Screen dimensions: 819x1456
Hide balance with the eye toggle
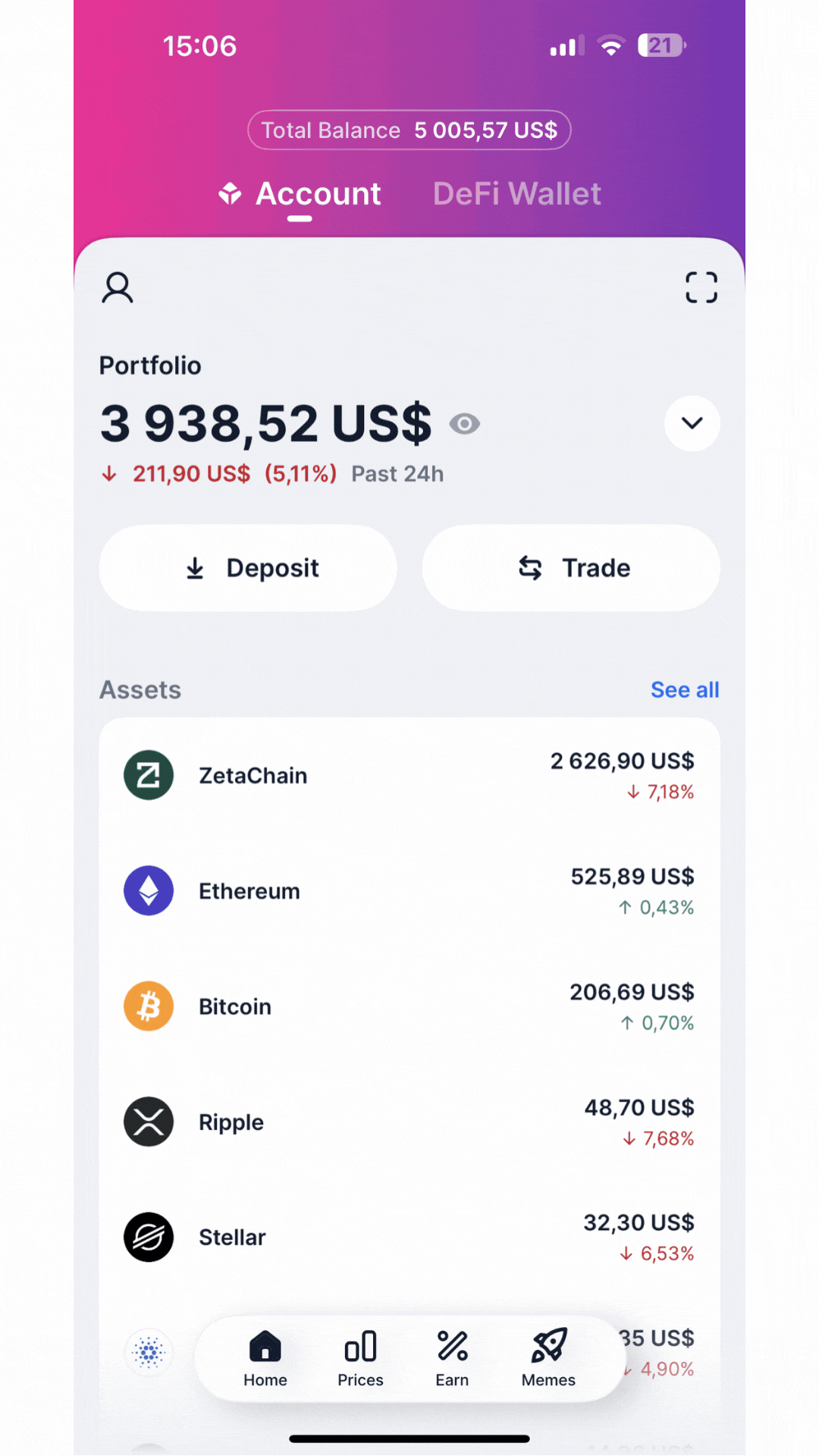point(465,424)
